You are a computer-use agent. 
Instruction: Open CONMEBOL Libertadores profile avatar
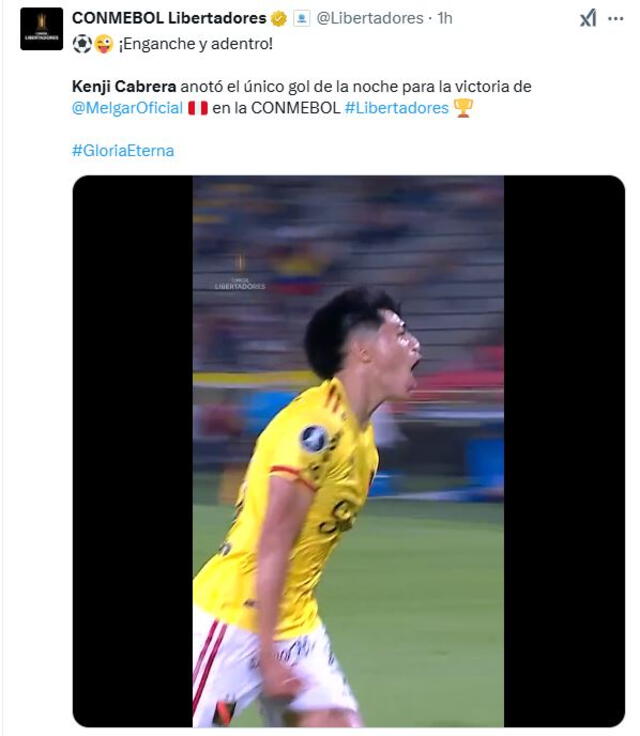41,29
